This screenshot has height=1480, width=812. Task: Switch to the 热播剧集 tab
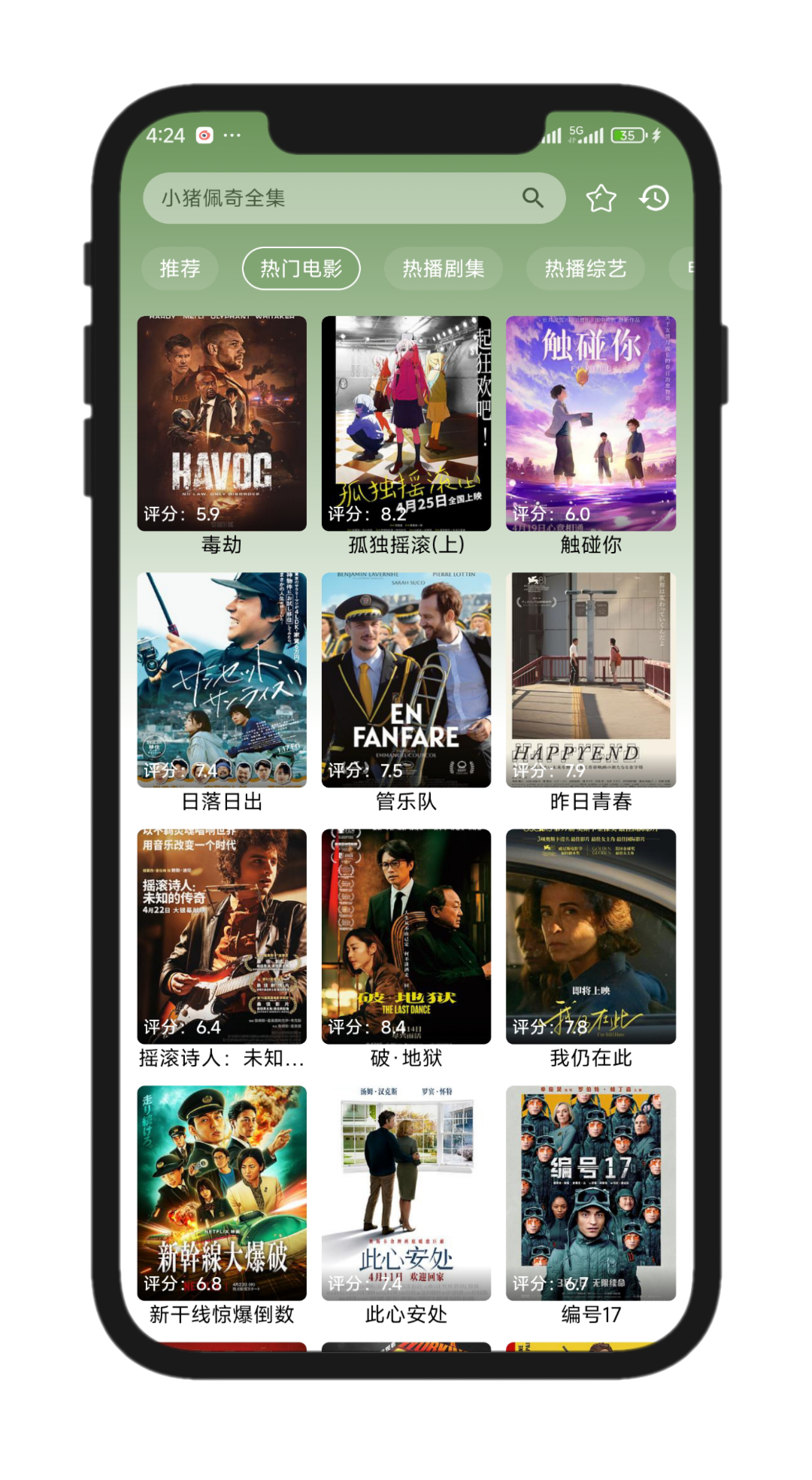tap(443, 268)
